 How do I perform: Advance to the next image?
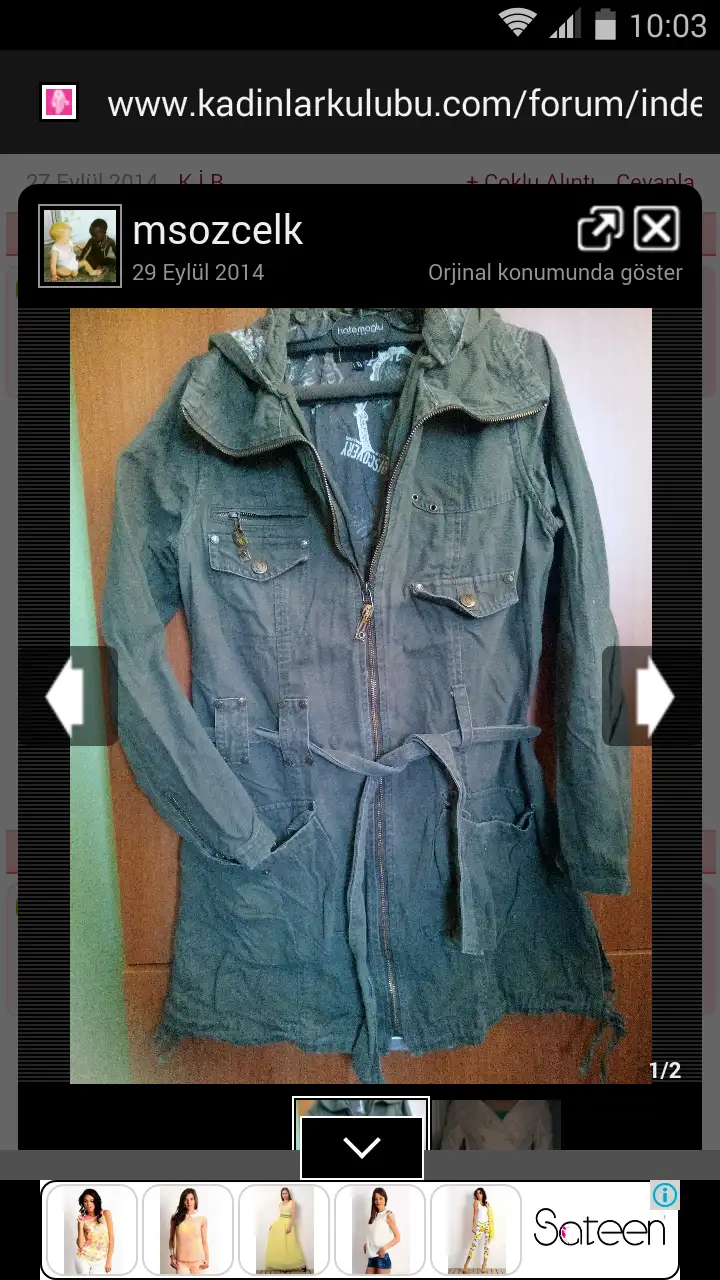point(654,696)
